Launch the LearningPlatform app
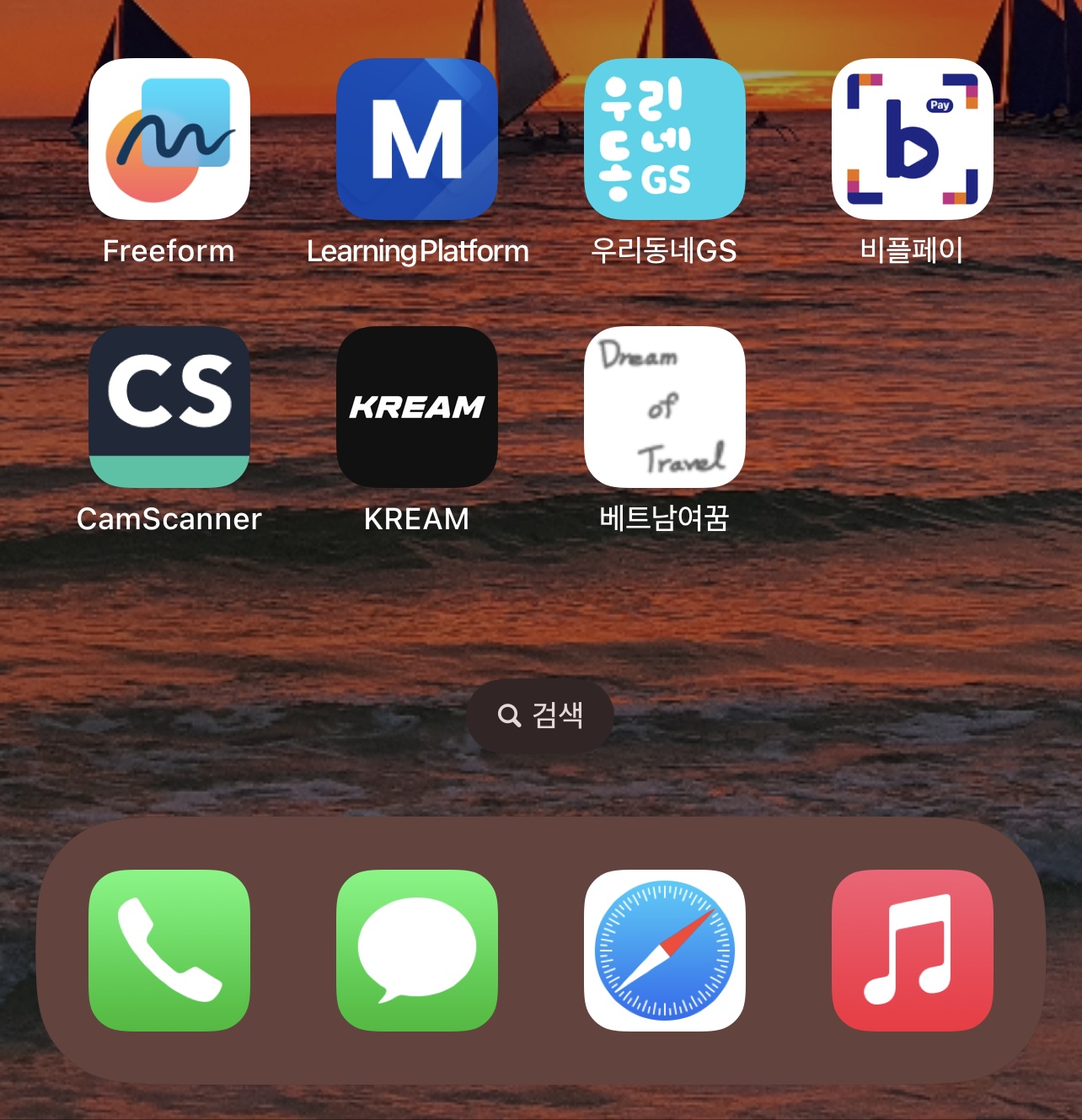Screen dimensions: 1082x1120 click(x=416, y=139)
